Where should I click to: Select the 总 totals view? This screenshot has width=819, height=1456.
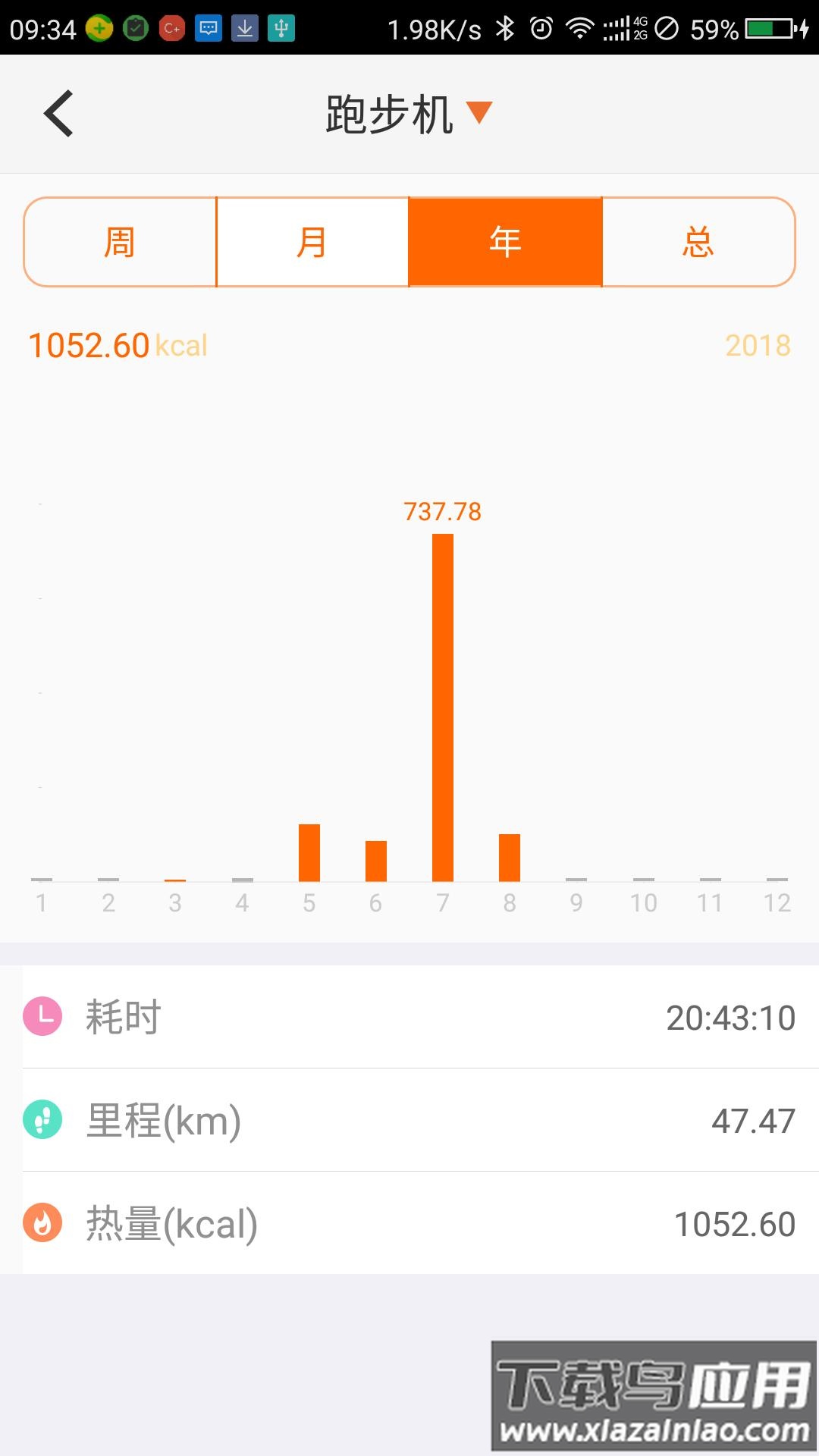[698, 241]
